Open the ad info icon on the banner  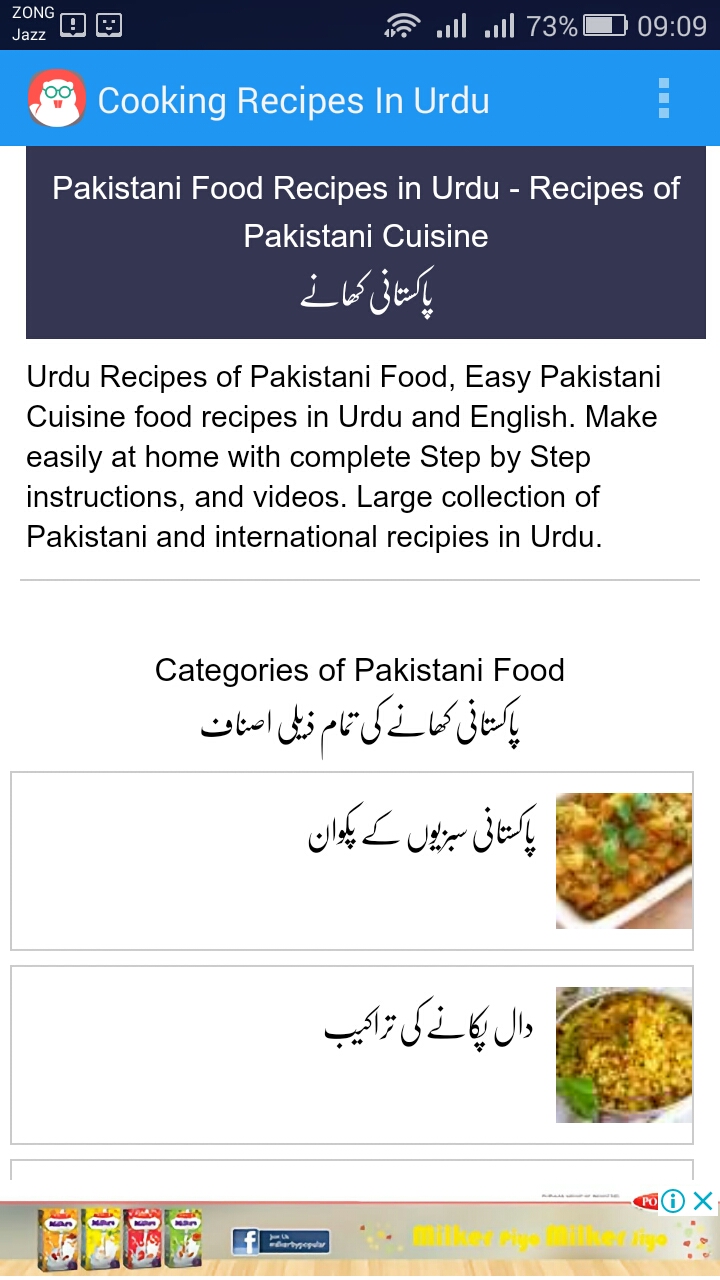click(673, 1201)
